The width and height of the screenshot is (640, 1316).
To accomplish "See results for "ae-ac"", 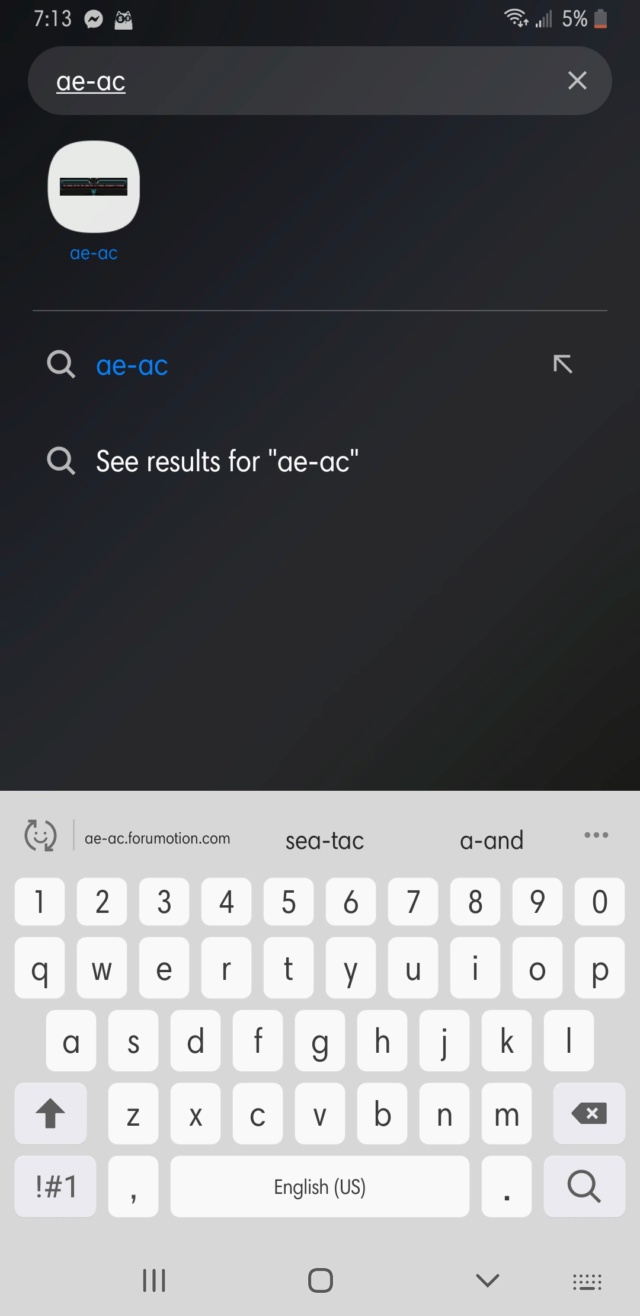I will pyautogui.click(x=227, y=461).
